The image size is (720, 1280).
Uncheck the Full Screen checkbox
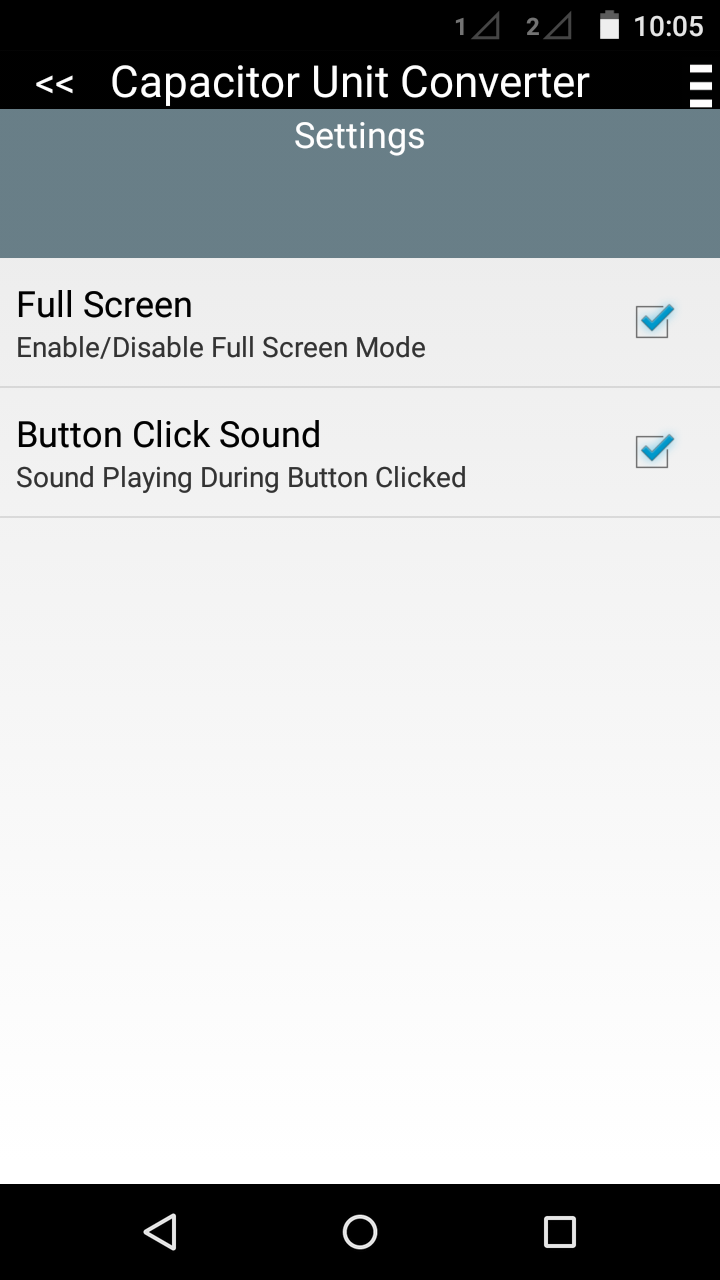[653, 322]
